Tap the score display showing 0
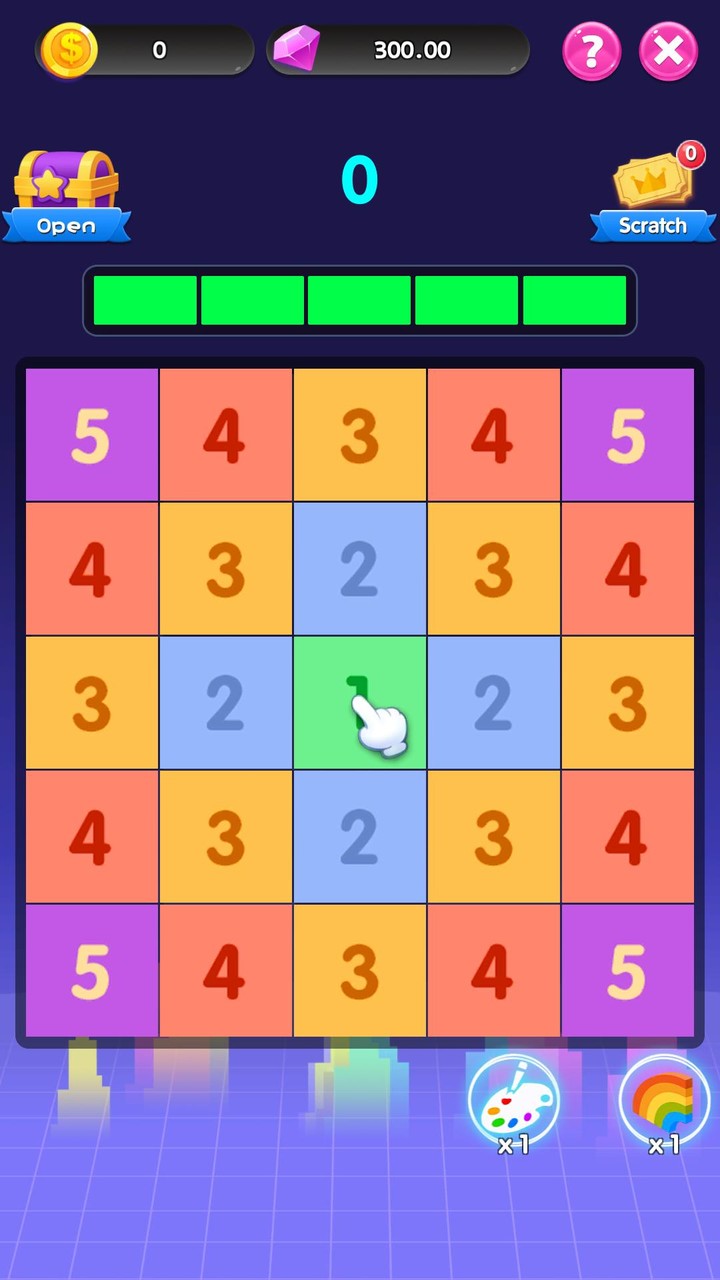Viewport: 720px width, 1280px height. point(360,180)
